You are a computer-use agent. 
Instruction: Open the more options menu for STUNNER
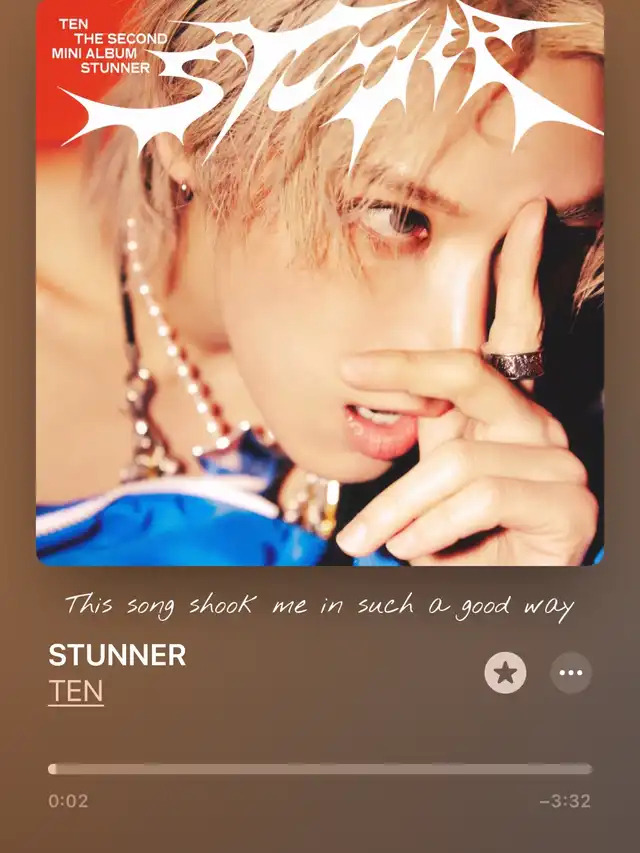coord(571,673)
